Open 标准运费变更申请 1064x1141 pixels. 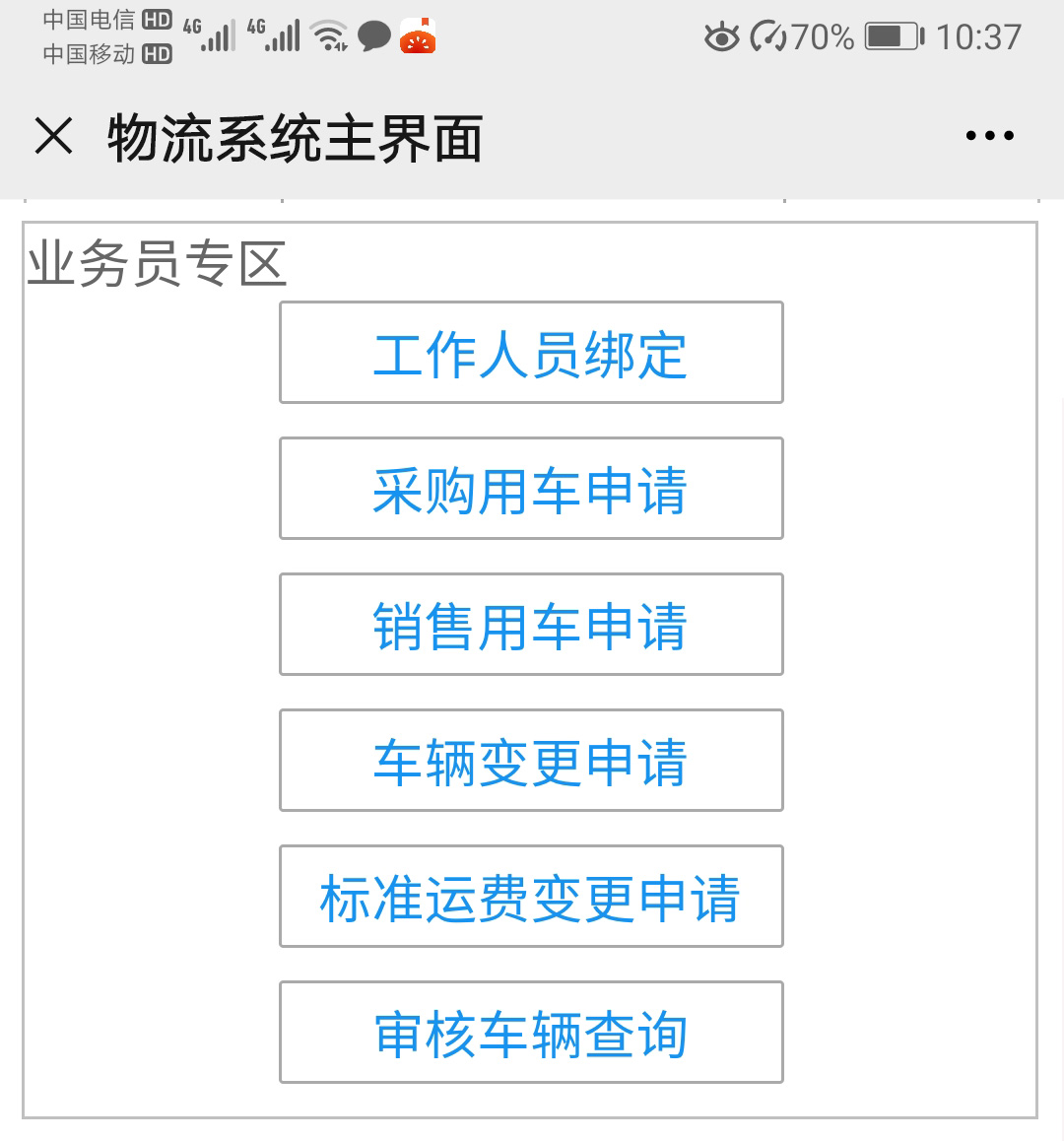point(531,897)
